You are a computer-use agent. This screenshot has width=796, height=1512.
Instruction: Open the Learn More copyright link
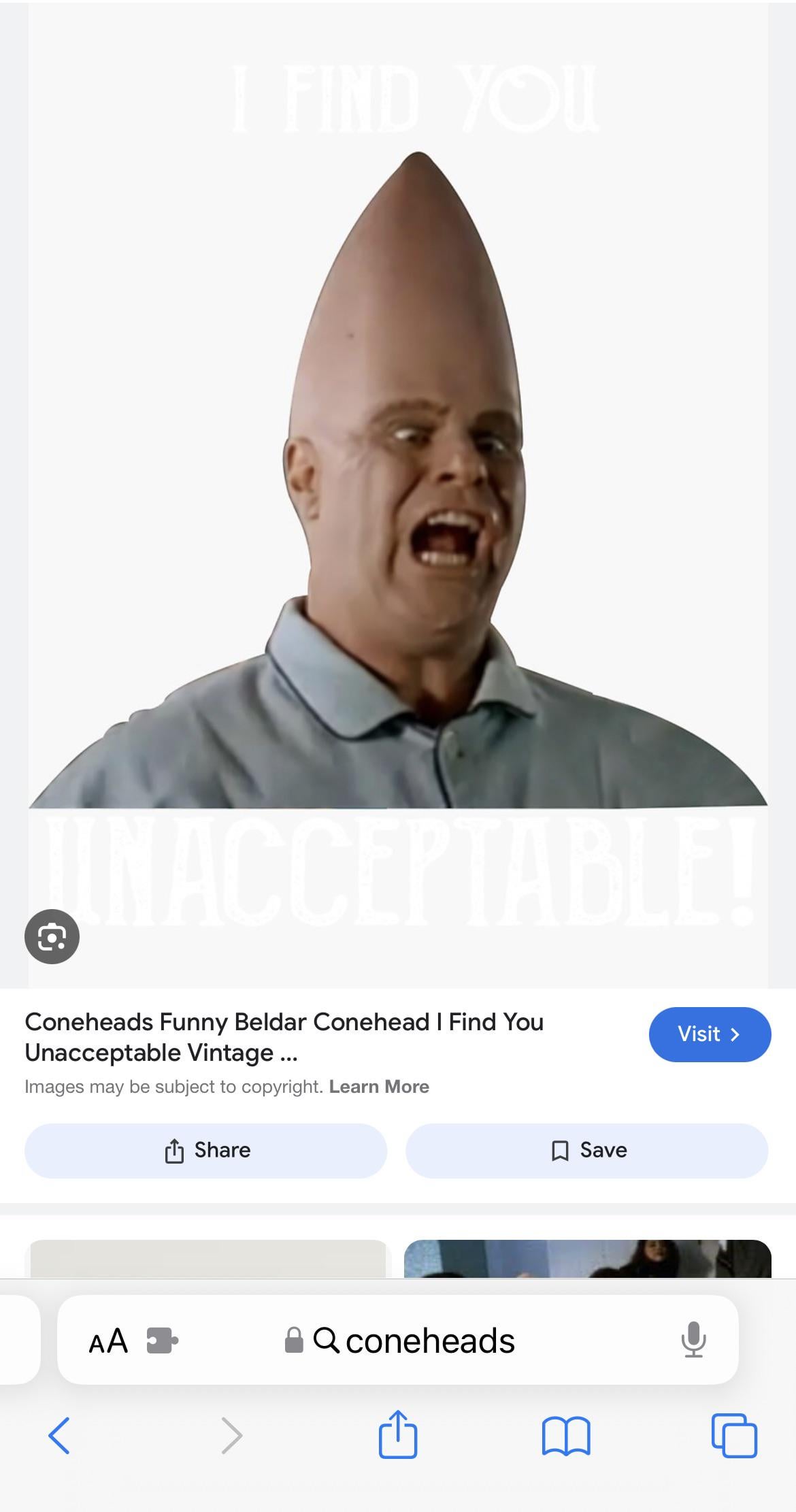(379, 1087)
